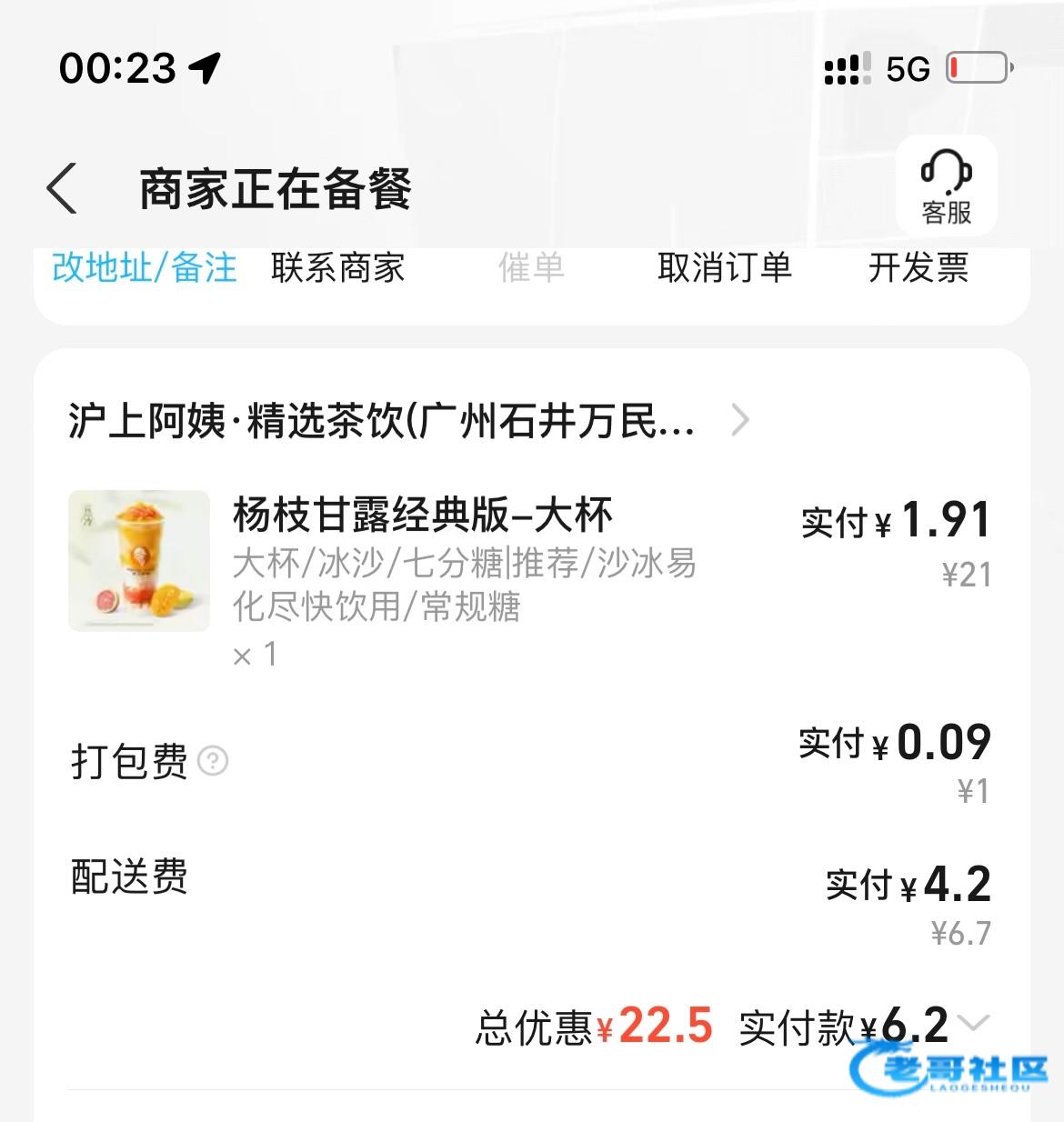Show packaging fee info beside 打包费
The height and width of the screenshot is (1122, 1064).
tap(213, 761)
